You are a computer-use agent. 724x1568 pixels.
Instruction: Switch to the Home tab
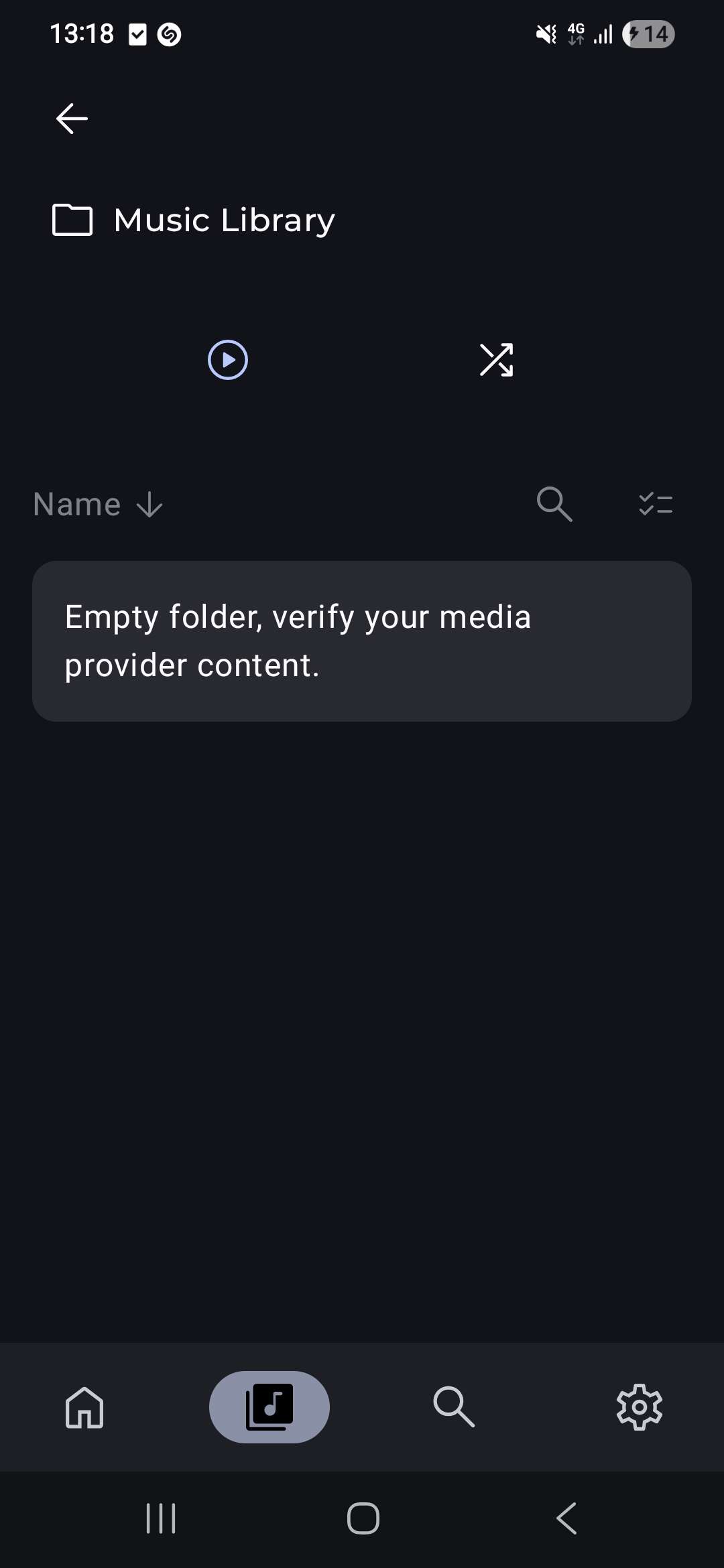[x=84, y=1407]
